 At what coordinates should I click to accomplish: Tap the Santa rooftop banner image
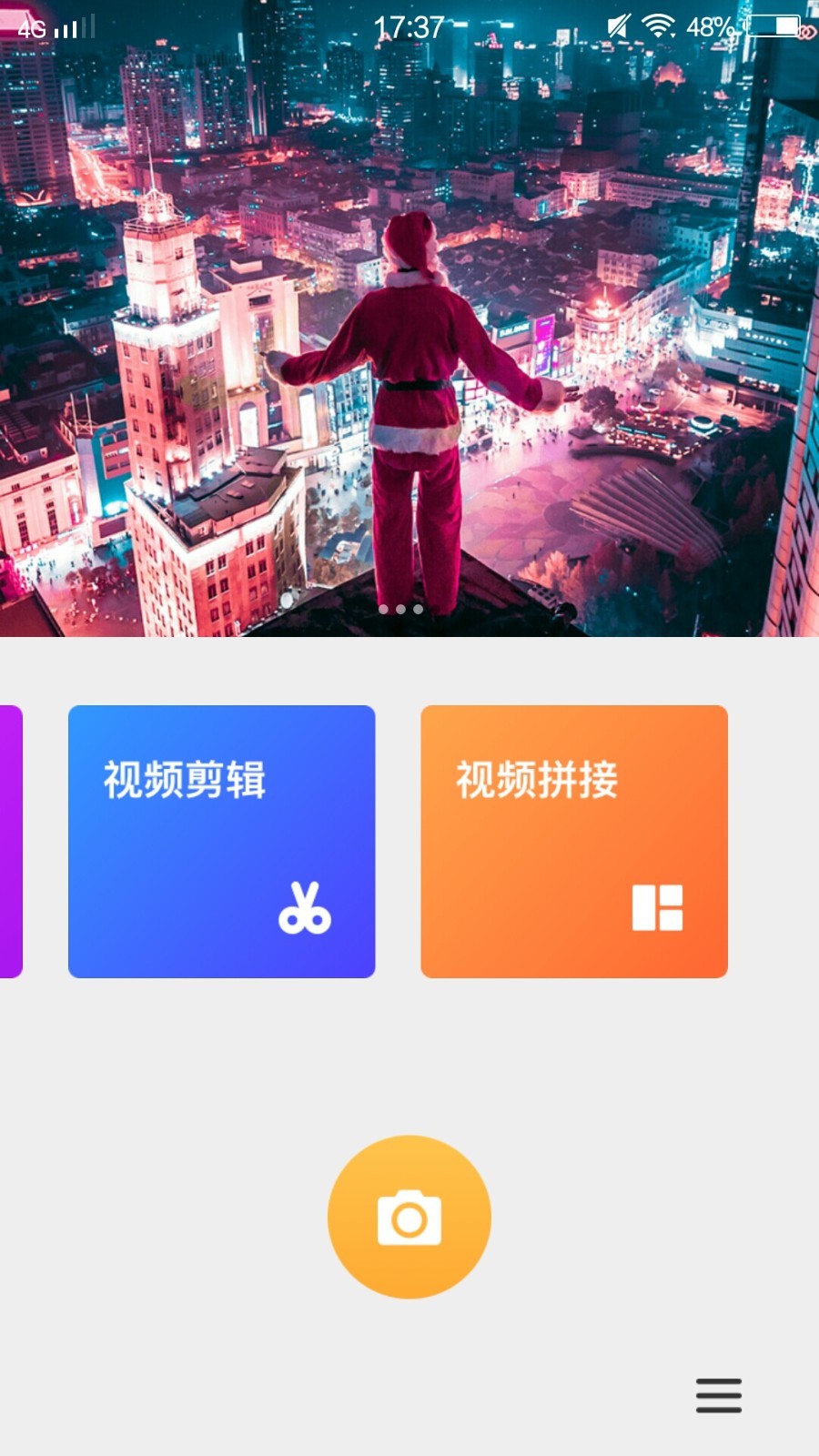click(x=409, y=318)
